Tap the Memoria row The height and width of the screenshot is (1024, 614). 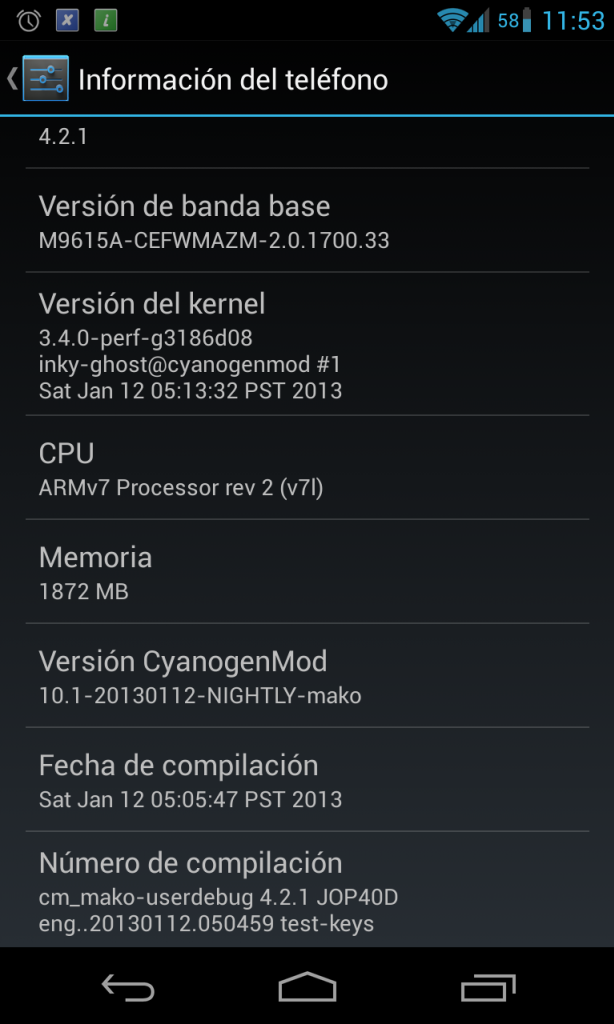click(306, 572)
